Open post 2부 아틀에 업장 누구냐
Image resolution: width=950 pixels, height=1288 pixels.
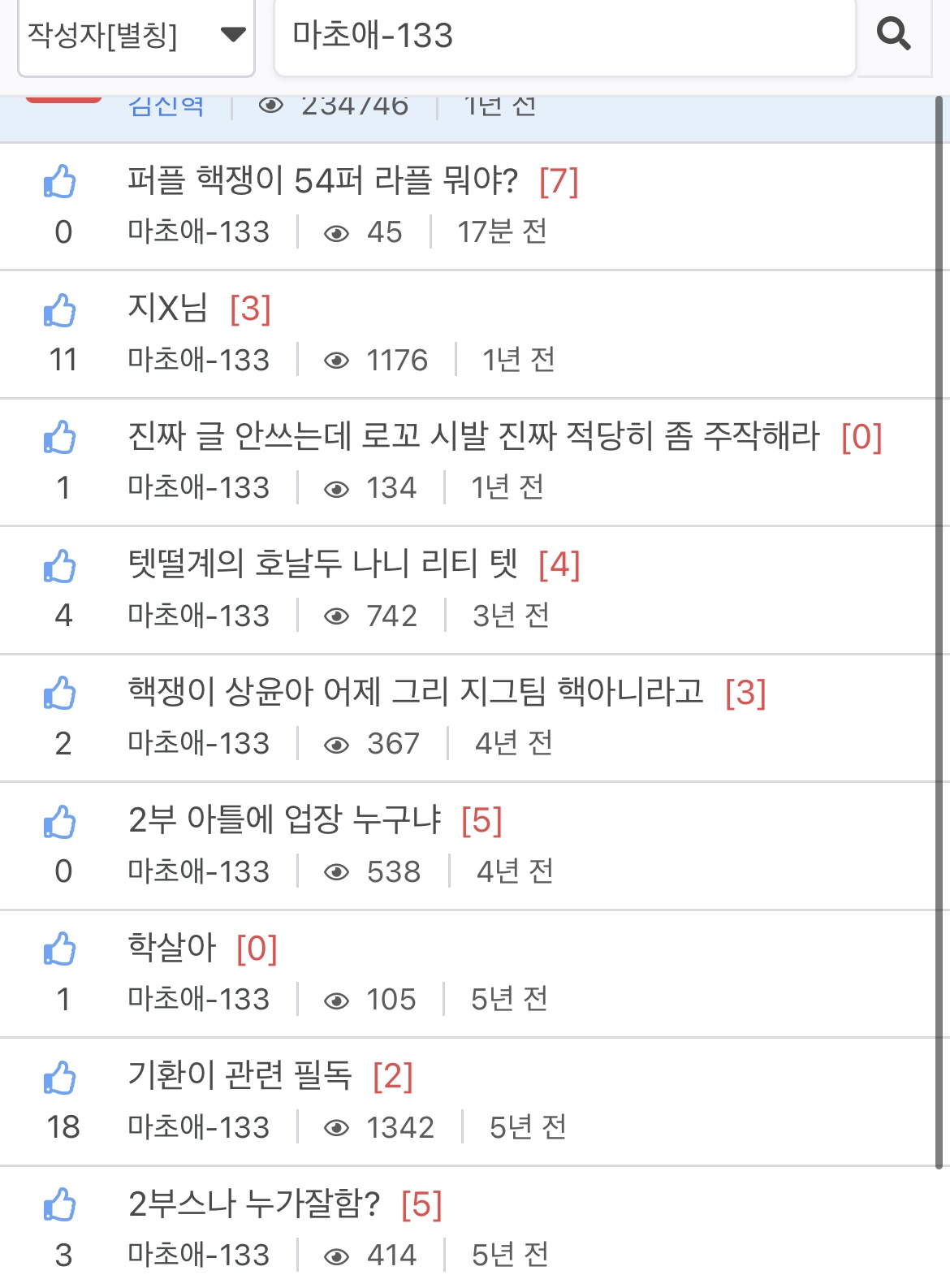(284, 819)
